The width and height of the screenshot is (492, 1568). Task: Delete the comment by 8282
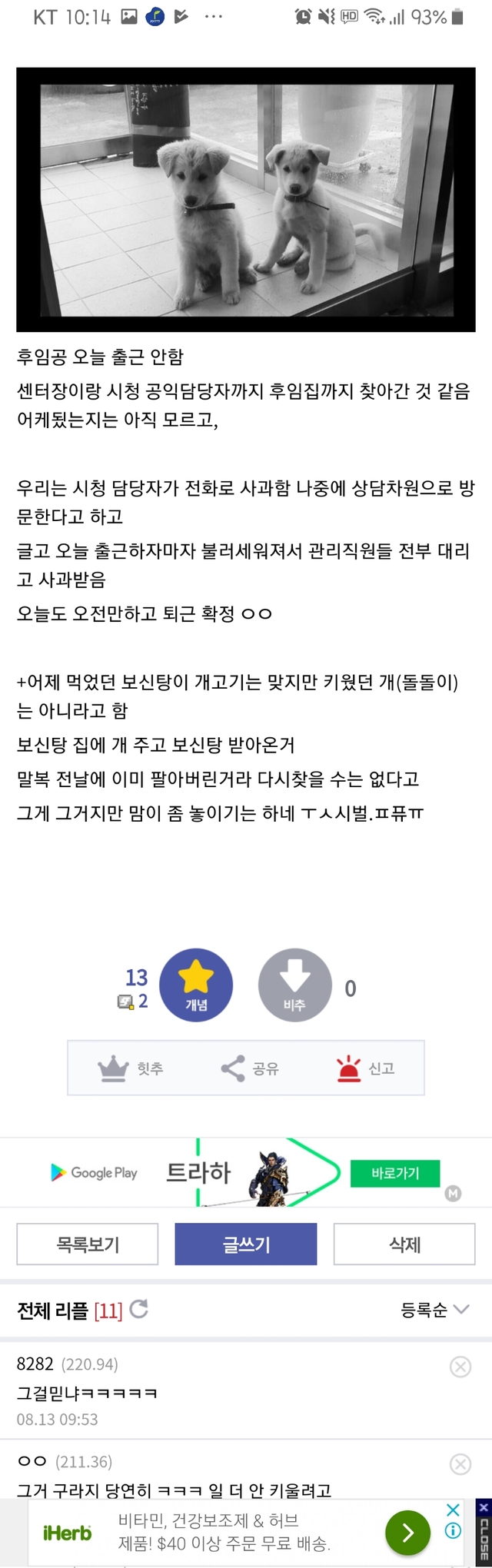(460, 1366)
